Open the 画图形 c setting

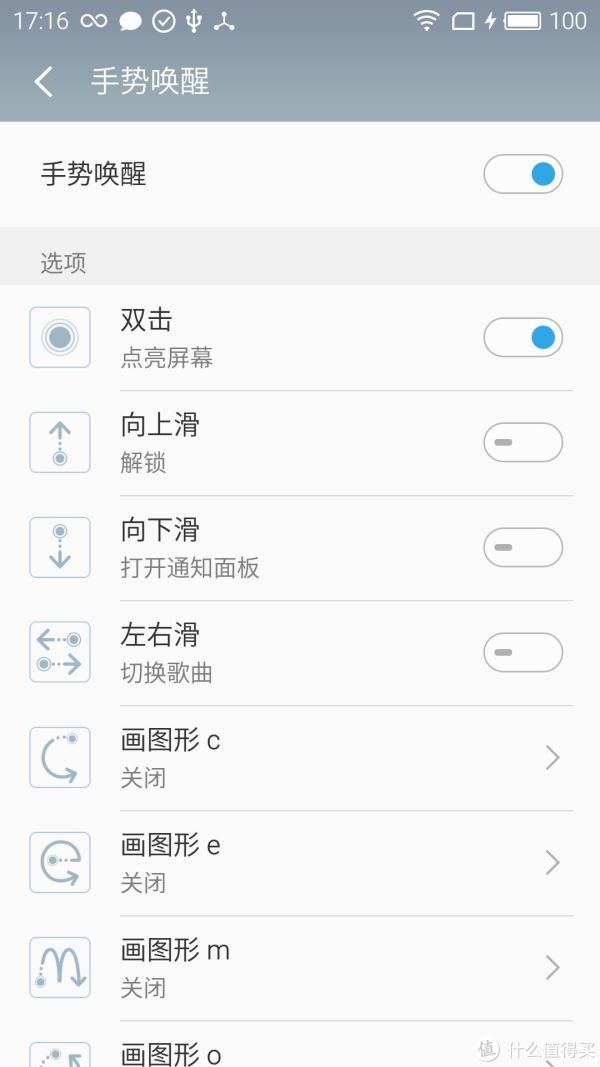point(300,757)
